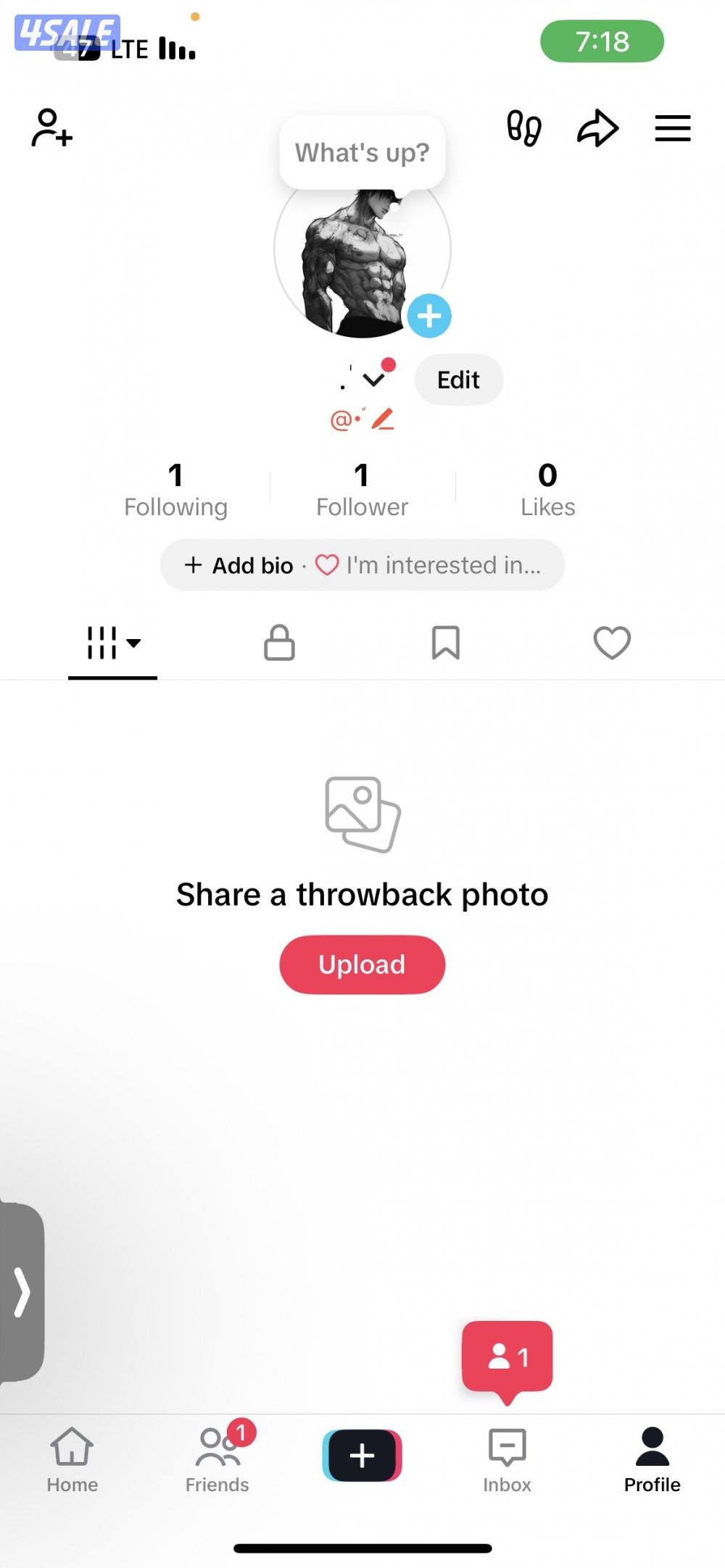Viewport: 725px width, 1568px height.
Task: Open profile views footprints icon
Action: (x=523, y=128)
